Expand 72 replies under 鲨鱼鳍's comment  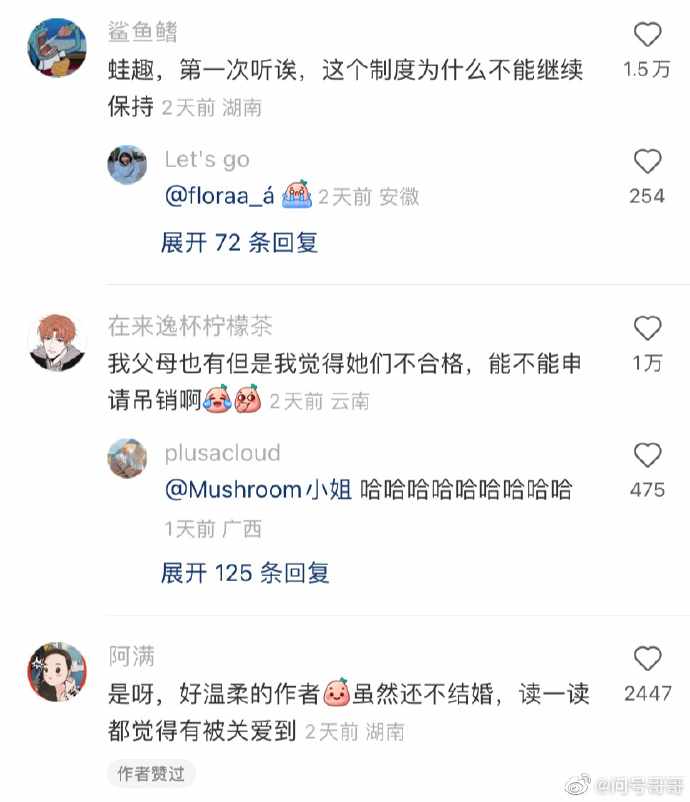point(239,243)
